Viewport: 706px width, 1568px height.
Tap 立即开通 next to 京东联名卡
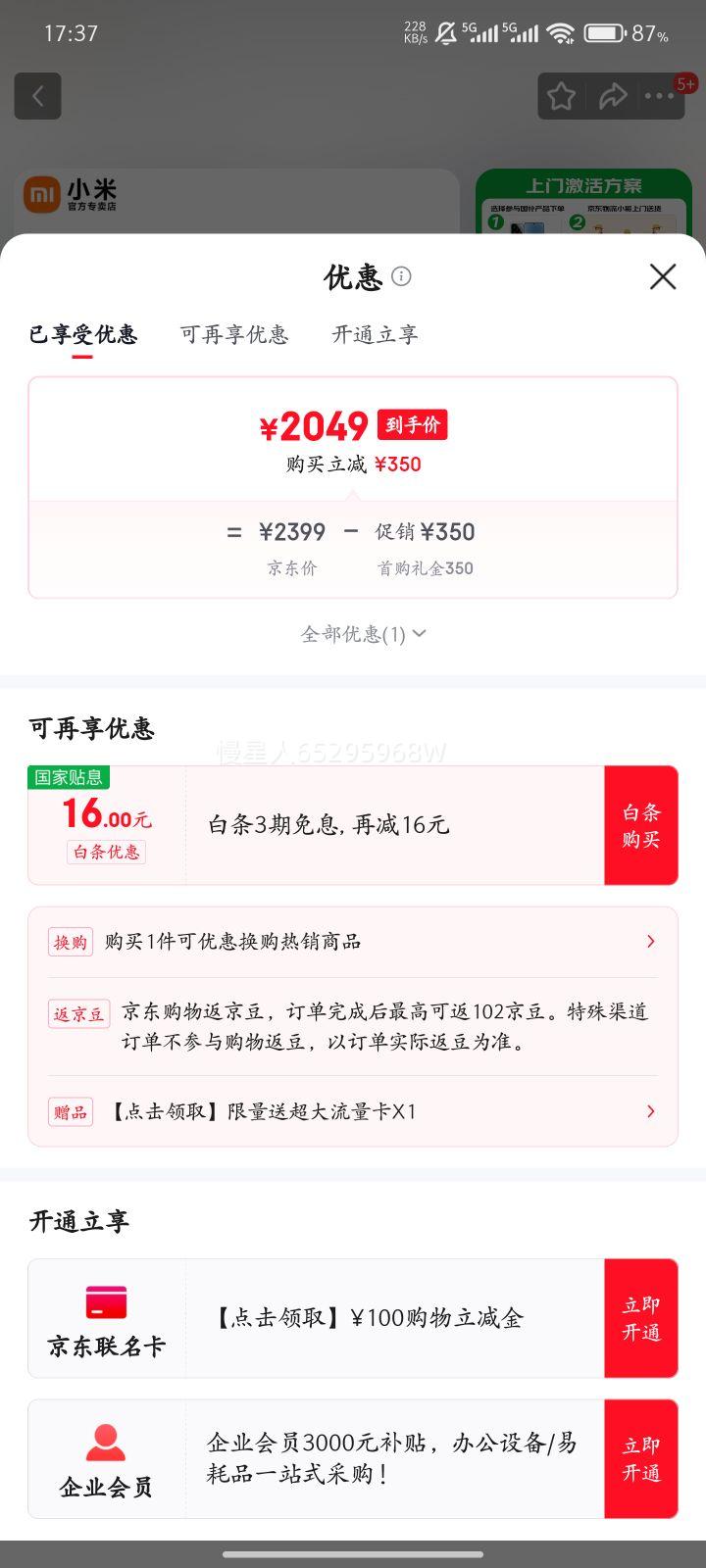tap(641, 1318)
